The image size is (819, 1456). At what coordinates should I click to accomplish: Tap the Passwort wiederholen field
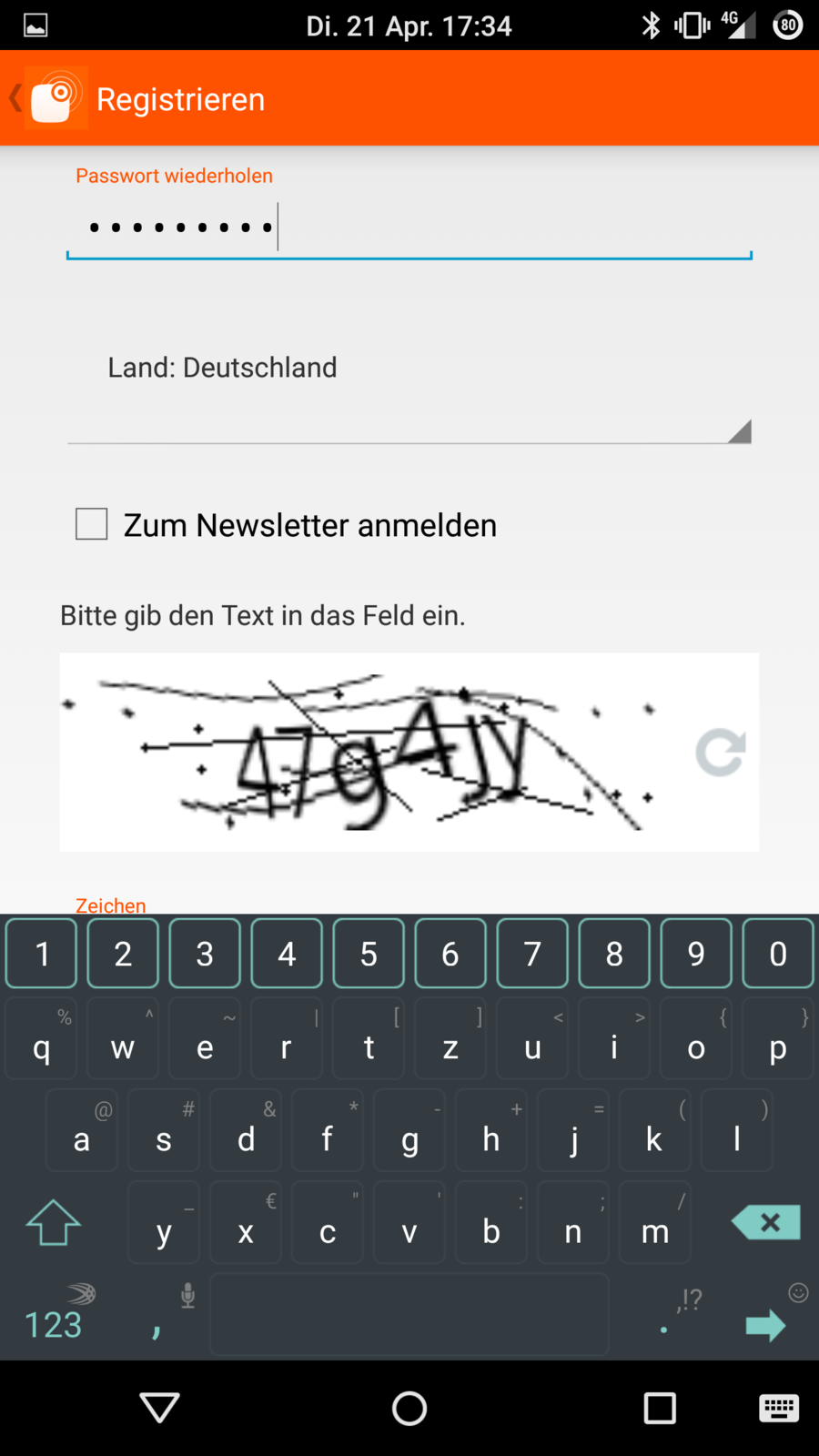409,227
